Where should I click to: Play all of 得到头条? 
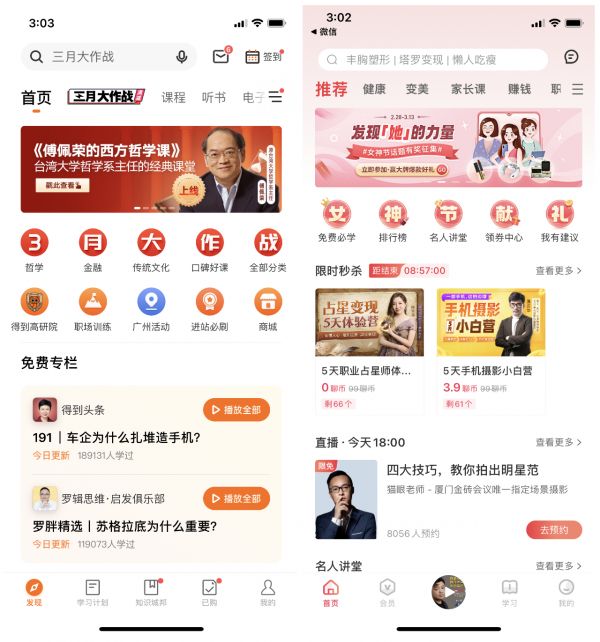236,410
